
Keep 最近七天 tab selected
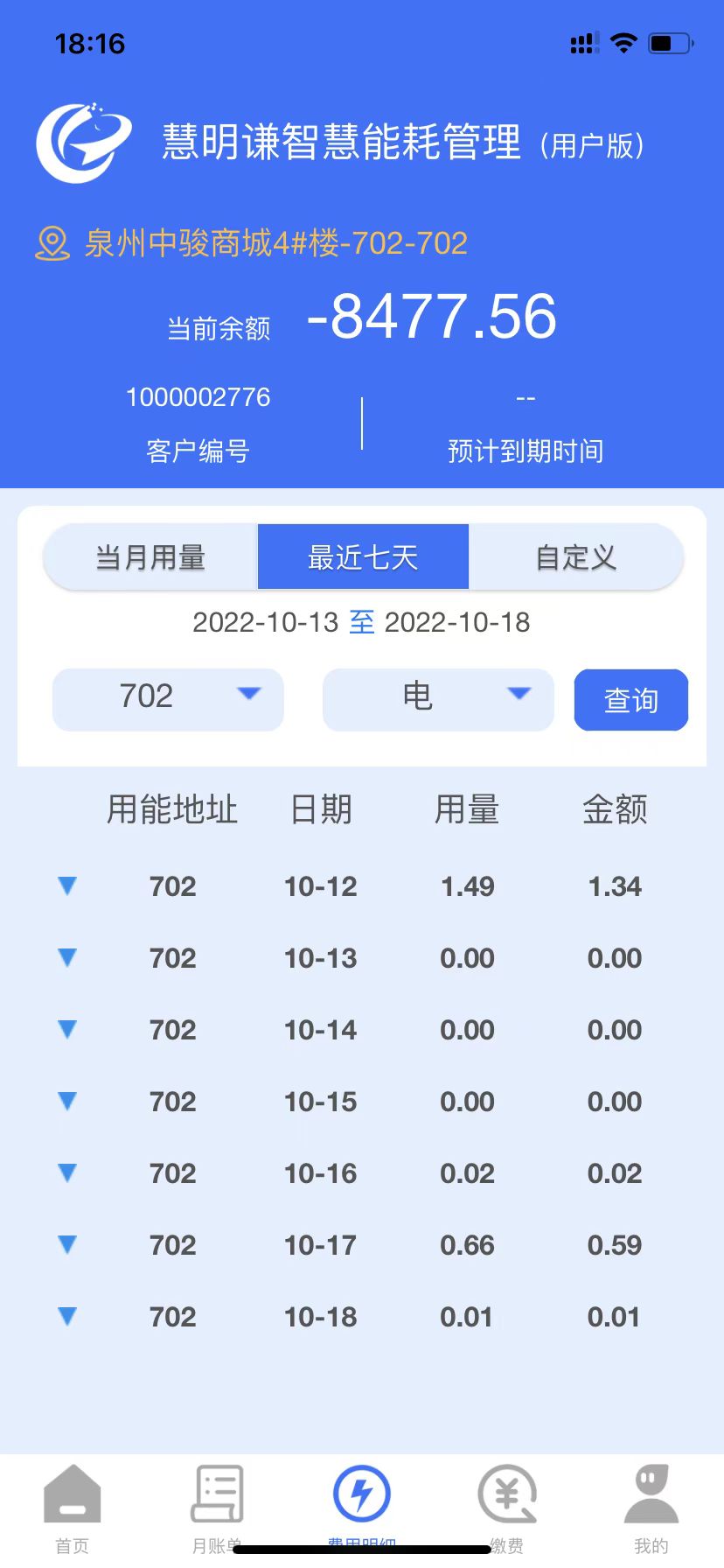tap(362, 556)
